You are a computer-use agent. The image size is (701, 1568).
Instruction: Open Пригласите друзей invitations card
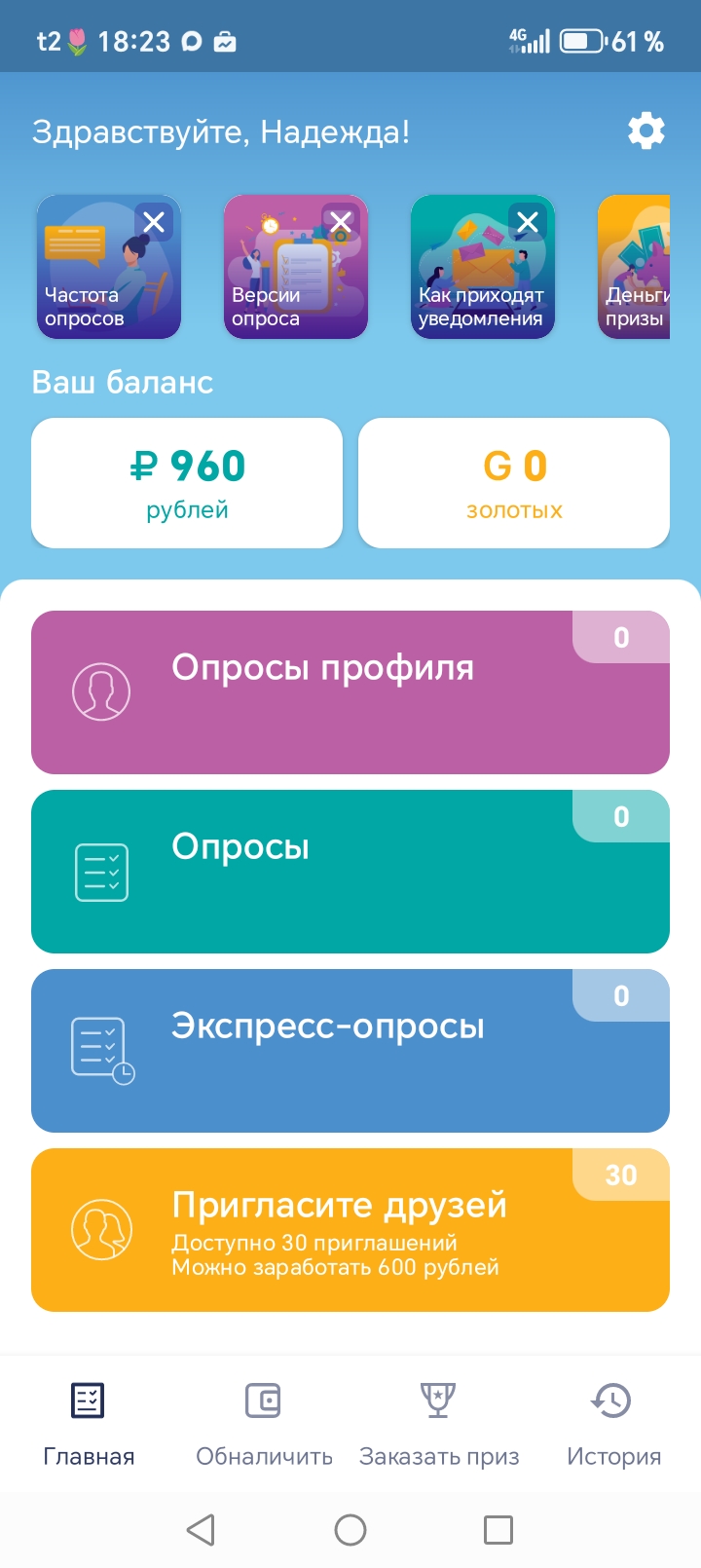pos(350,1230)
